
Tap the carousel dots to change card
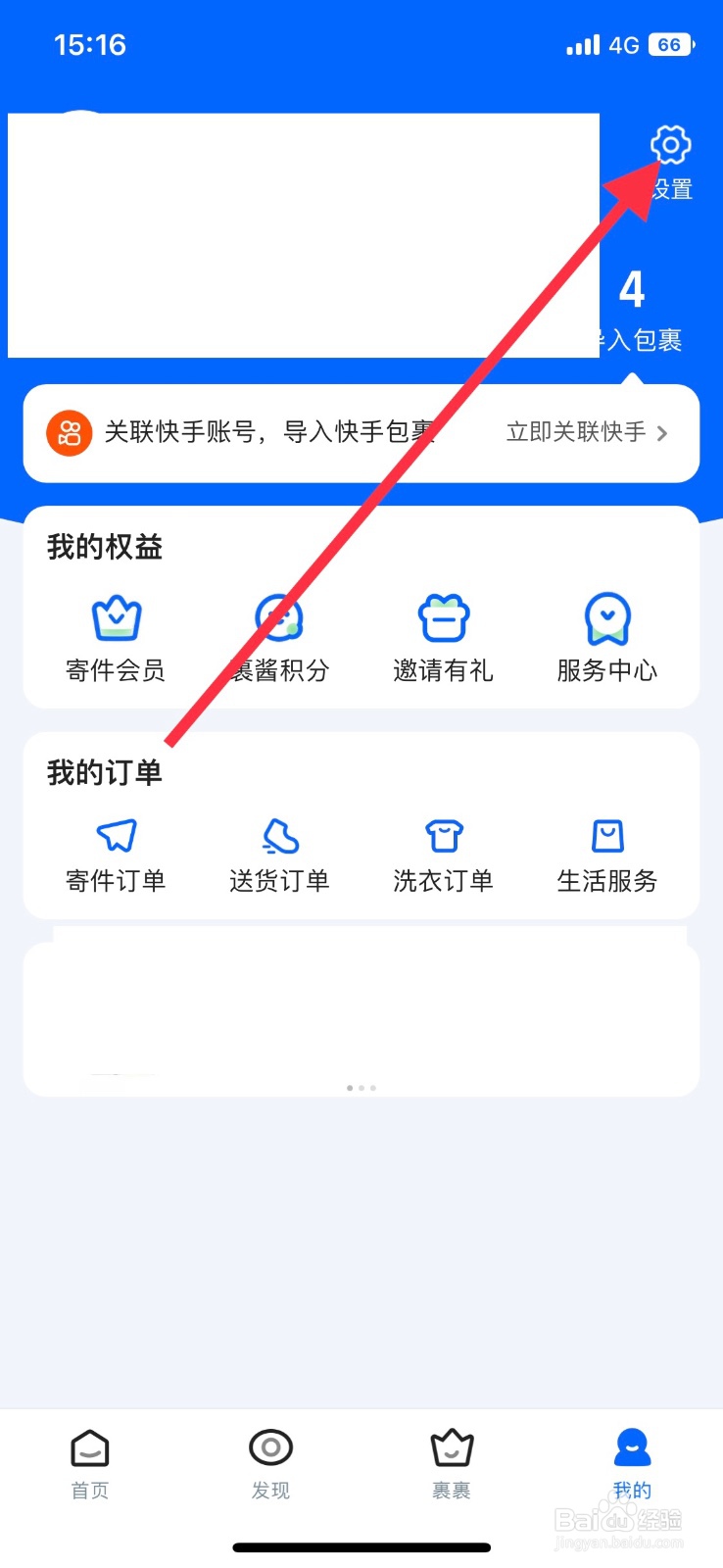pos(361,1087)
